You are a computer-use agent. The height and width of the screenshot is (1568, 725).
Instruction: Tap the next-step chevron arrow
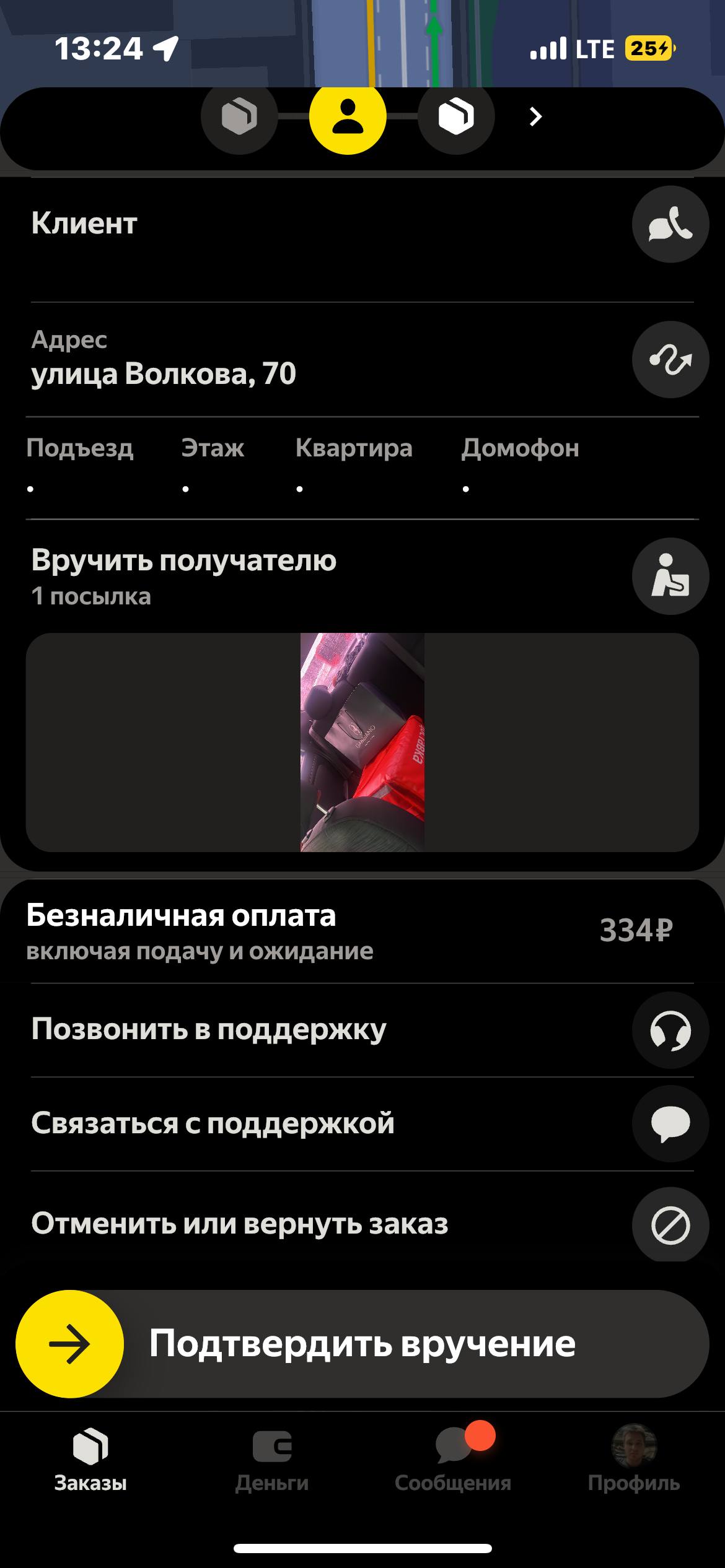point(536,116)
